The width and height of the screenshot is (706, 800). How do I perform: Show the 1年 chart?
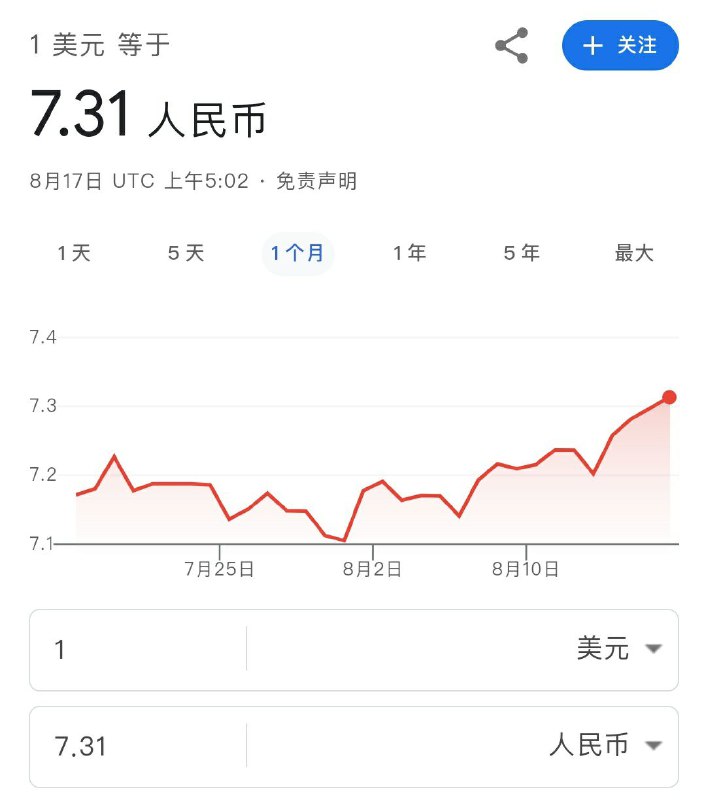tap(410, 253)
